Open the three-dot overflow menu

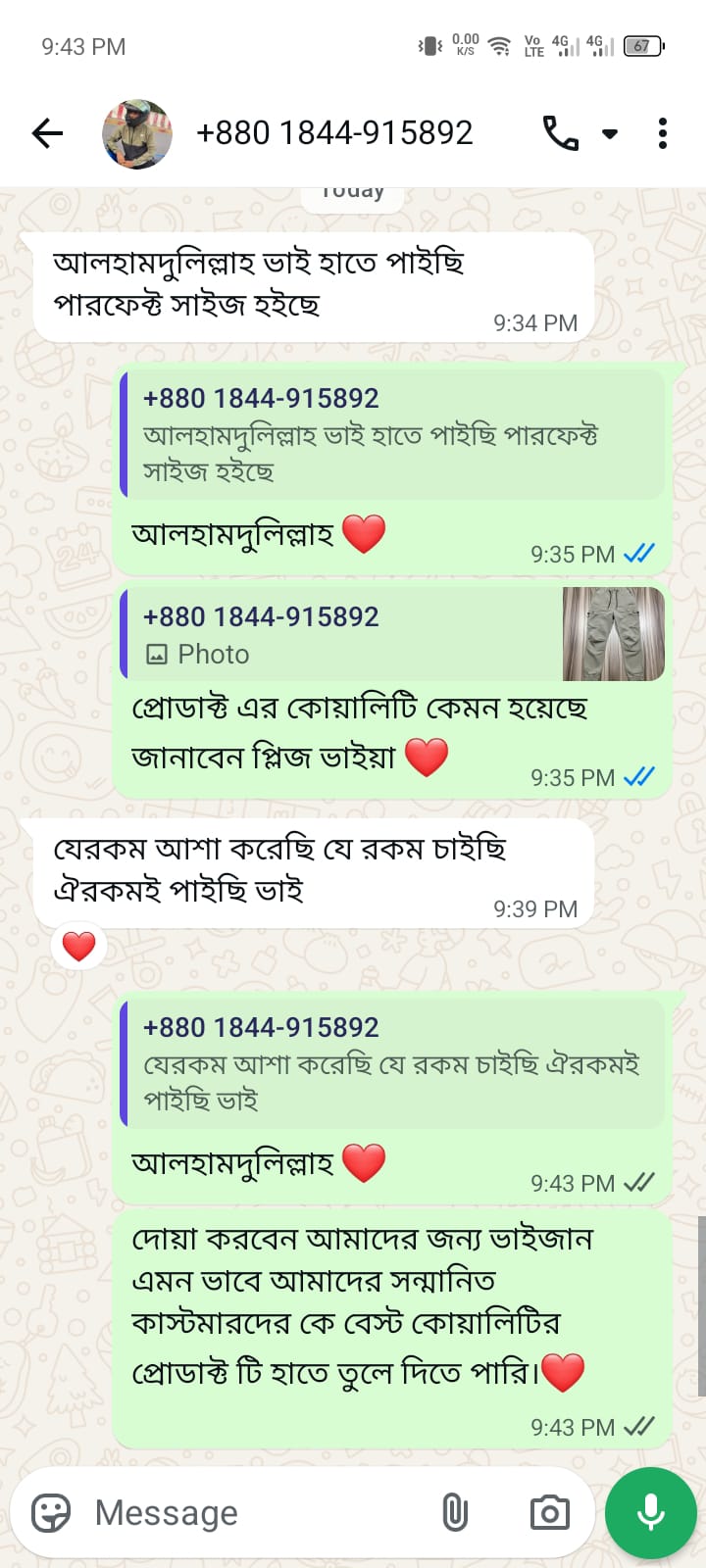click(663, 133)
